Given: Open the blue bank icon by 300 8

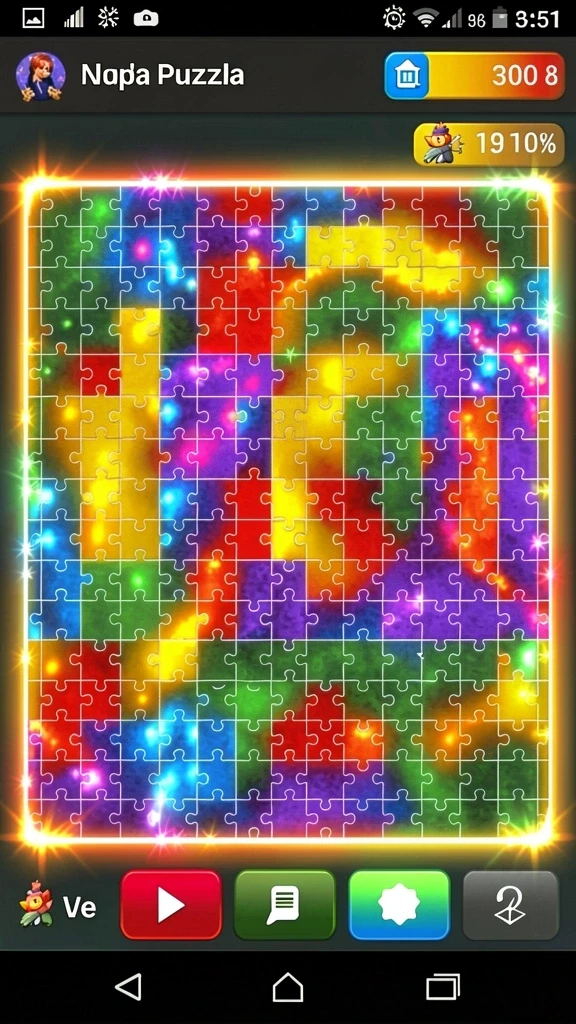Looking at the screenshot, I should (x=406, y=76).
